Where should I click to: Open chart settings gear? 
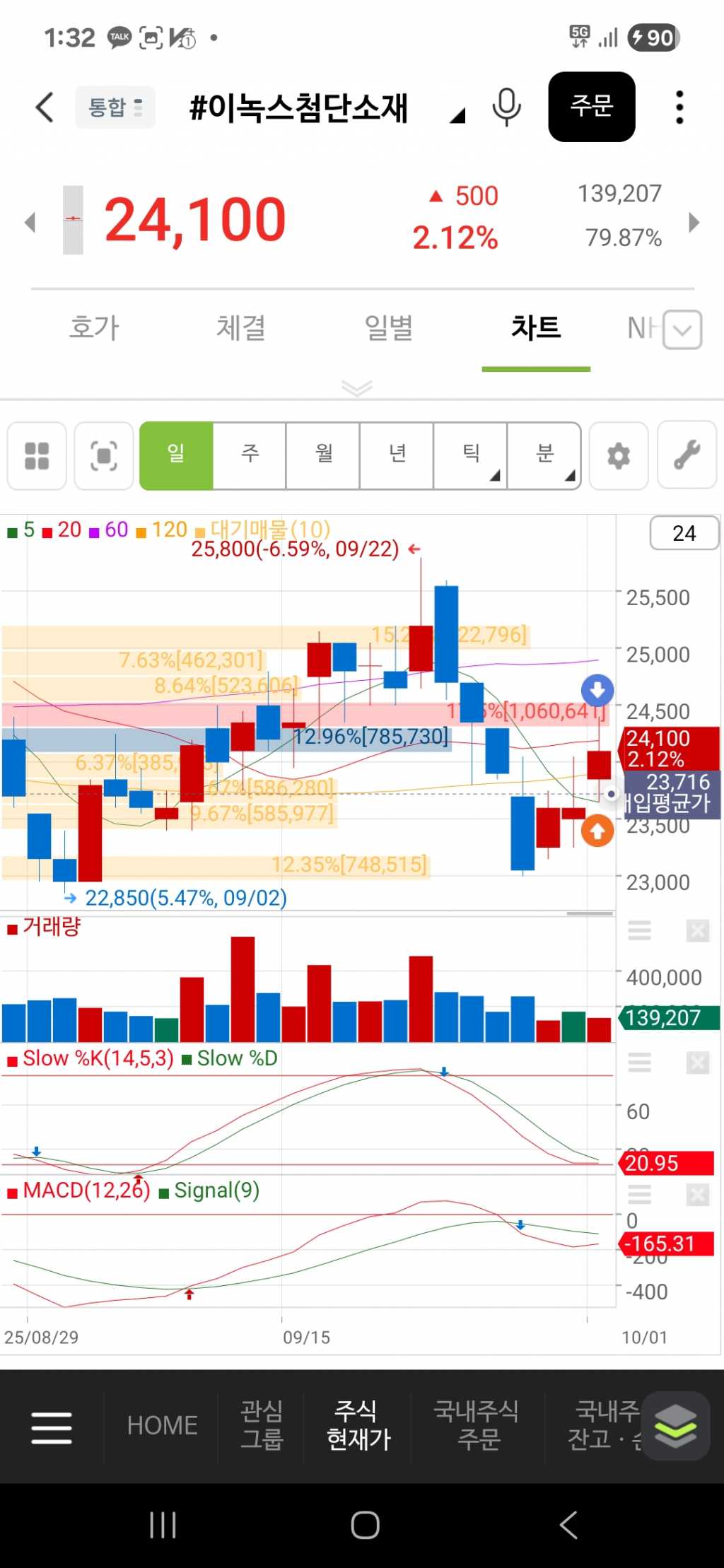[619, 456]
